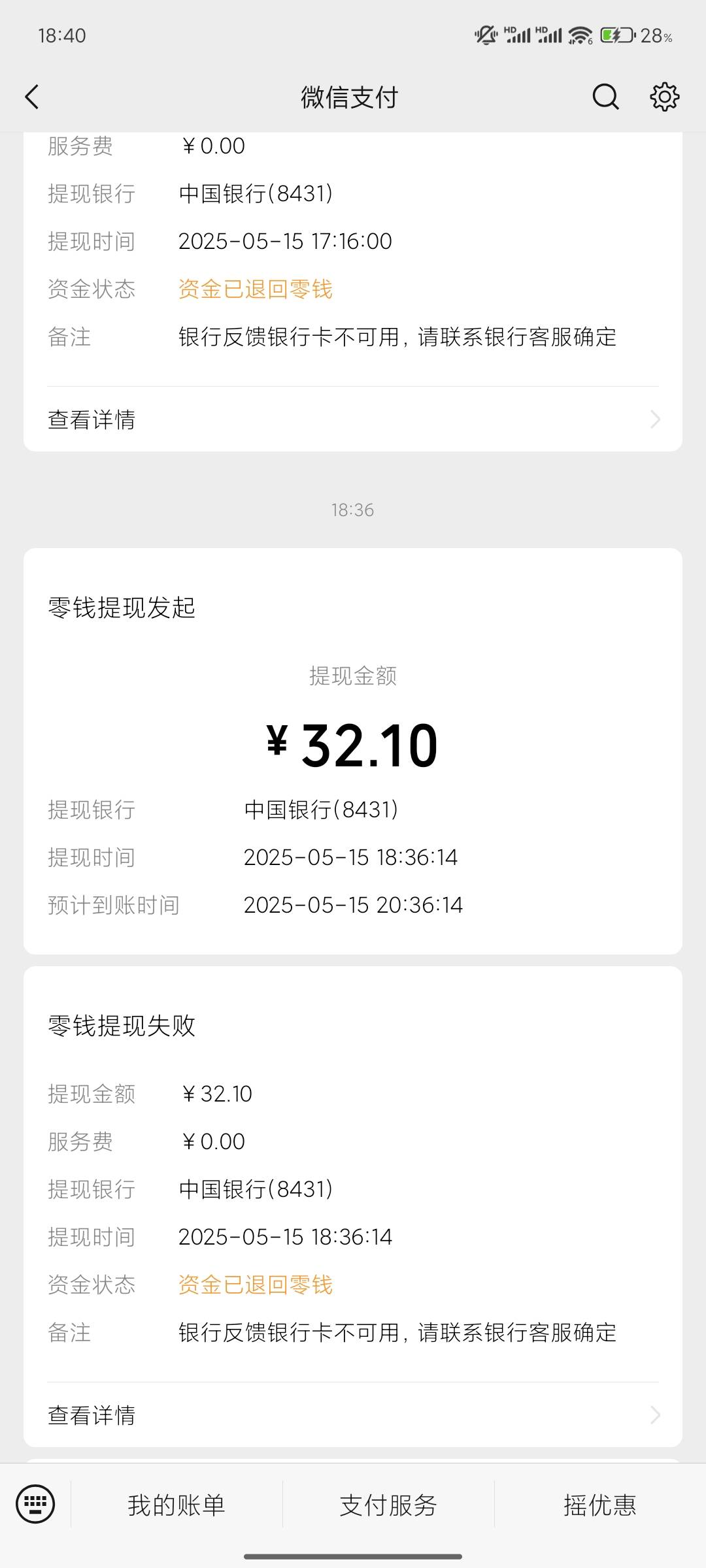This screenshot has height=1568, width=706.
Task: Open the settings gear icon
Action: pyautogui.click(x=664, y=97)
